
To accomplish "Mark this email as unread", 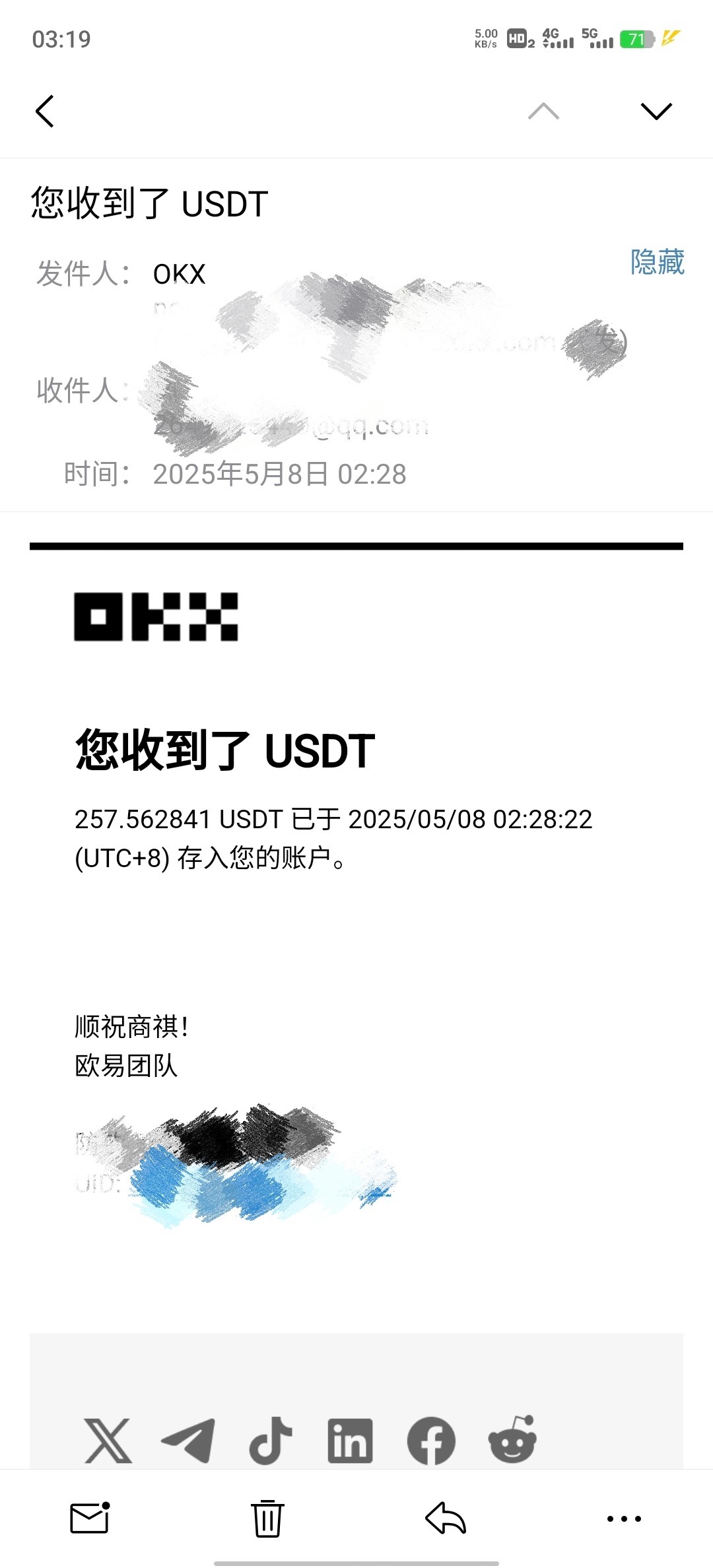I will (x=90, y=1518).
